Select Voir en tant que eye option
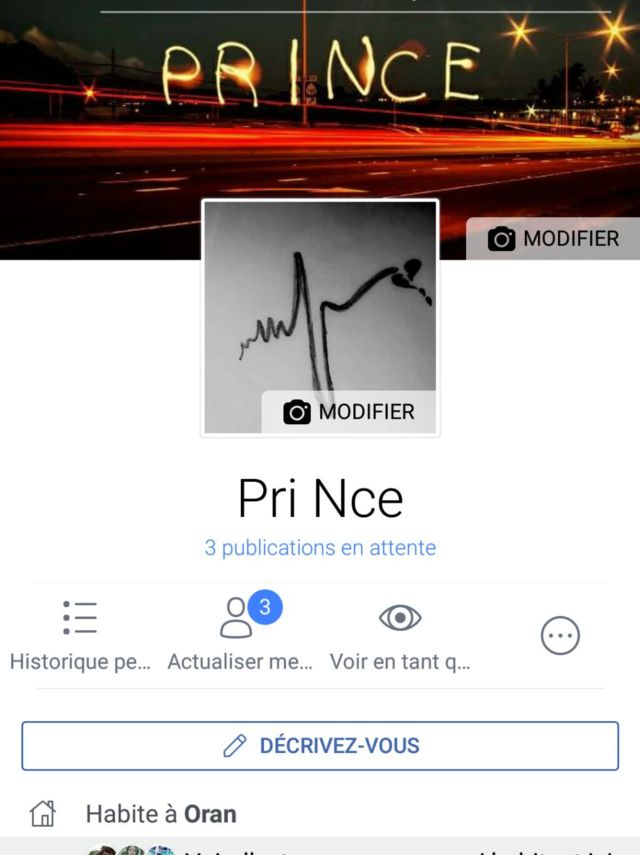 (x=400, y=634)
